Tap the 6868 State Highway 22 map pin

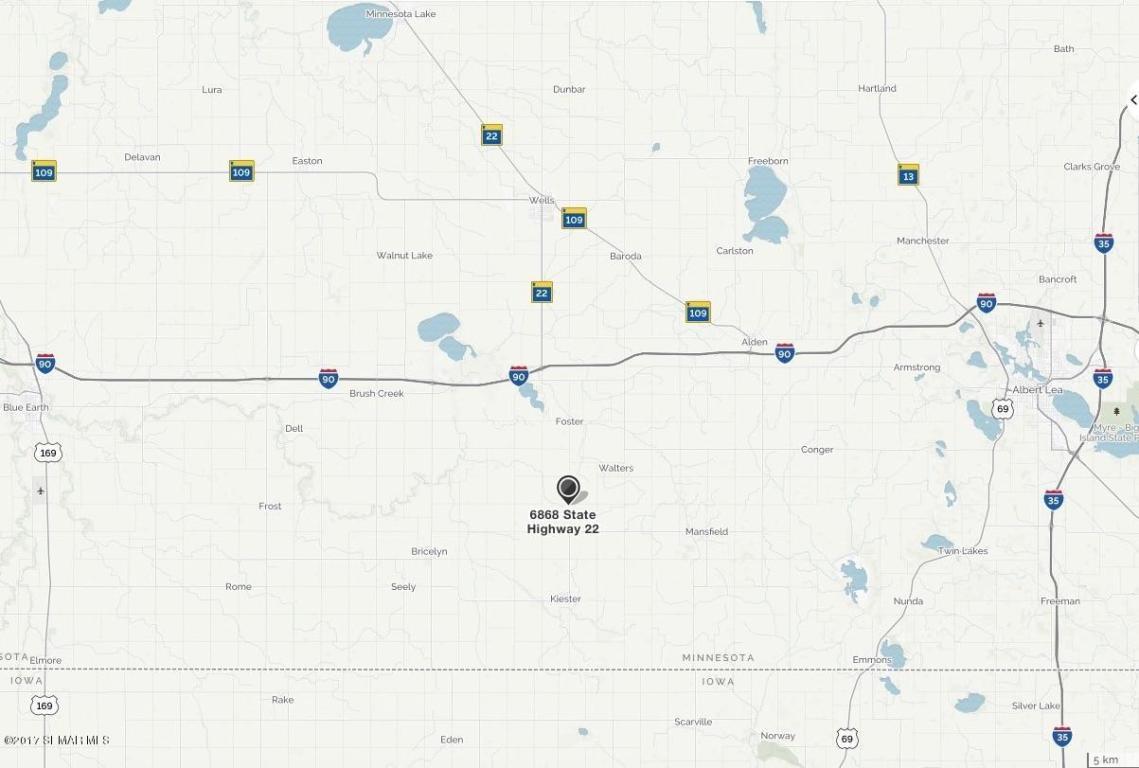[x=568, y=489]
